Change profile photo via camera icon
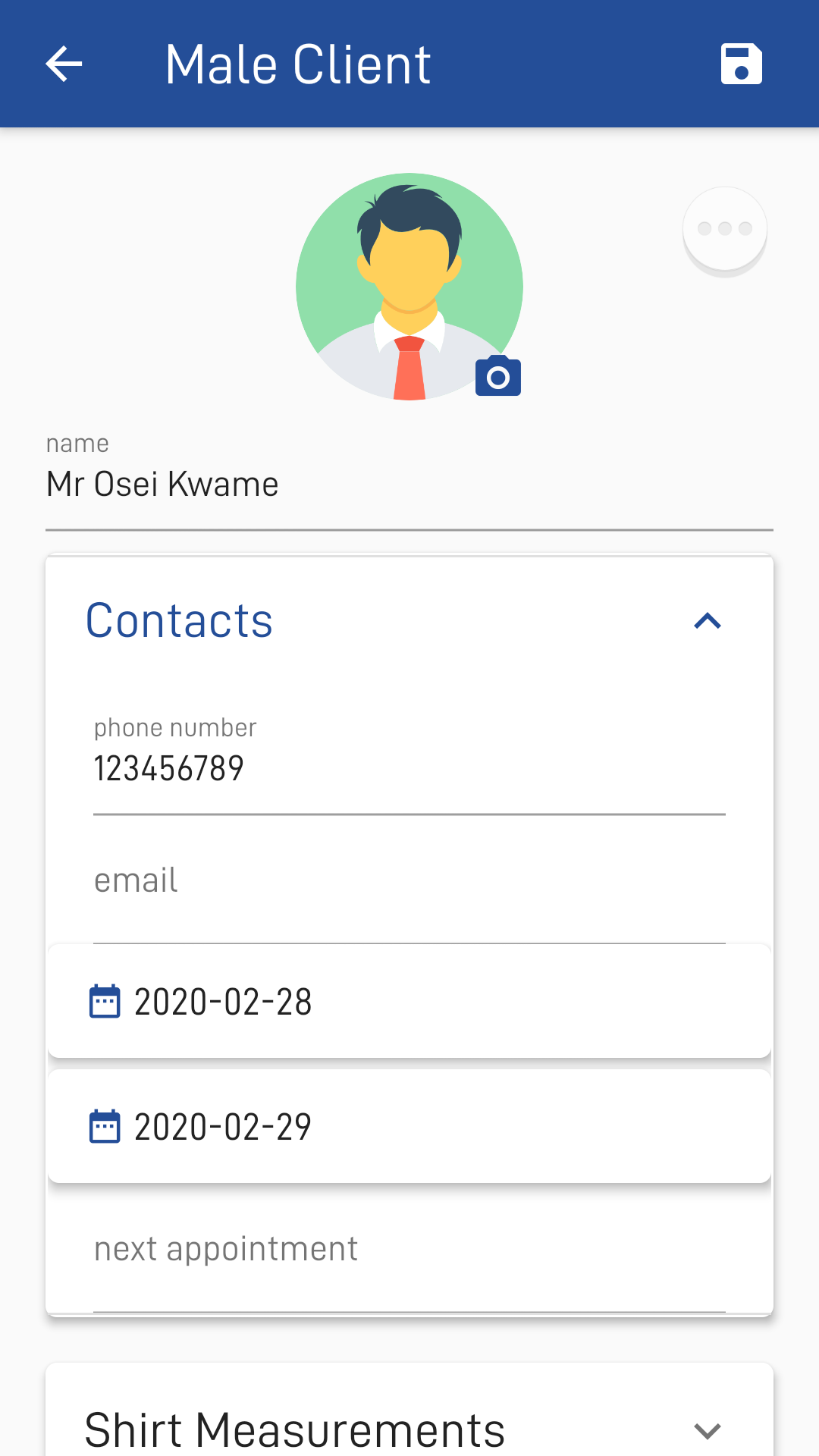Screen dimensions: 819x1456 coord(498,375)
